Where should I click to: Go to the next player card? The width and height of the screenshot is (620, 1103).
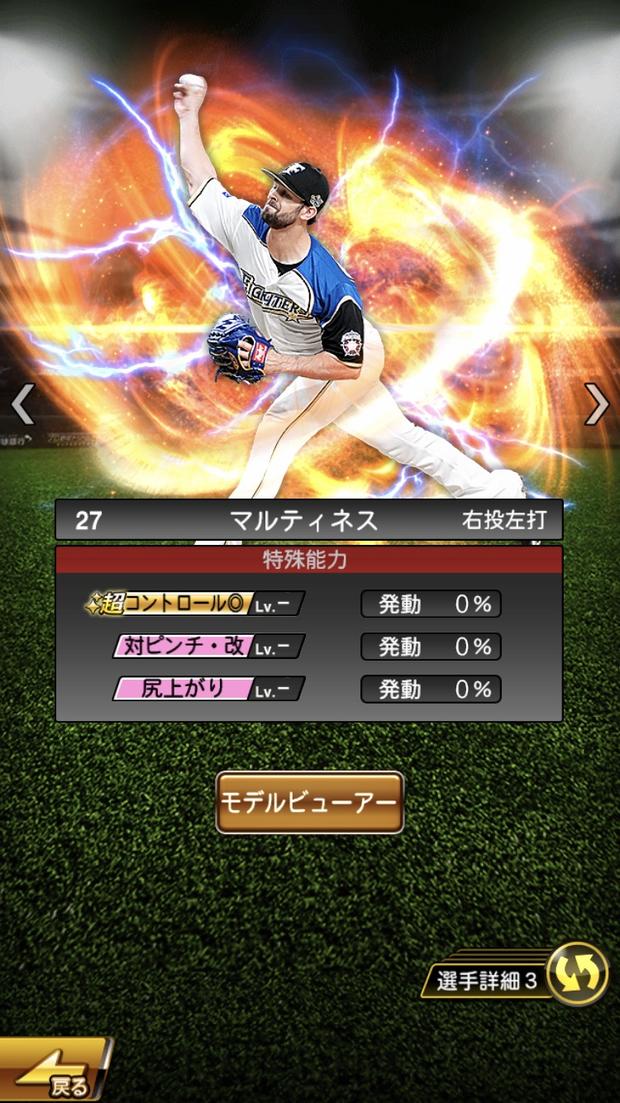[x=597, y=404]
